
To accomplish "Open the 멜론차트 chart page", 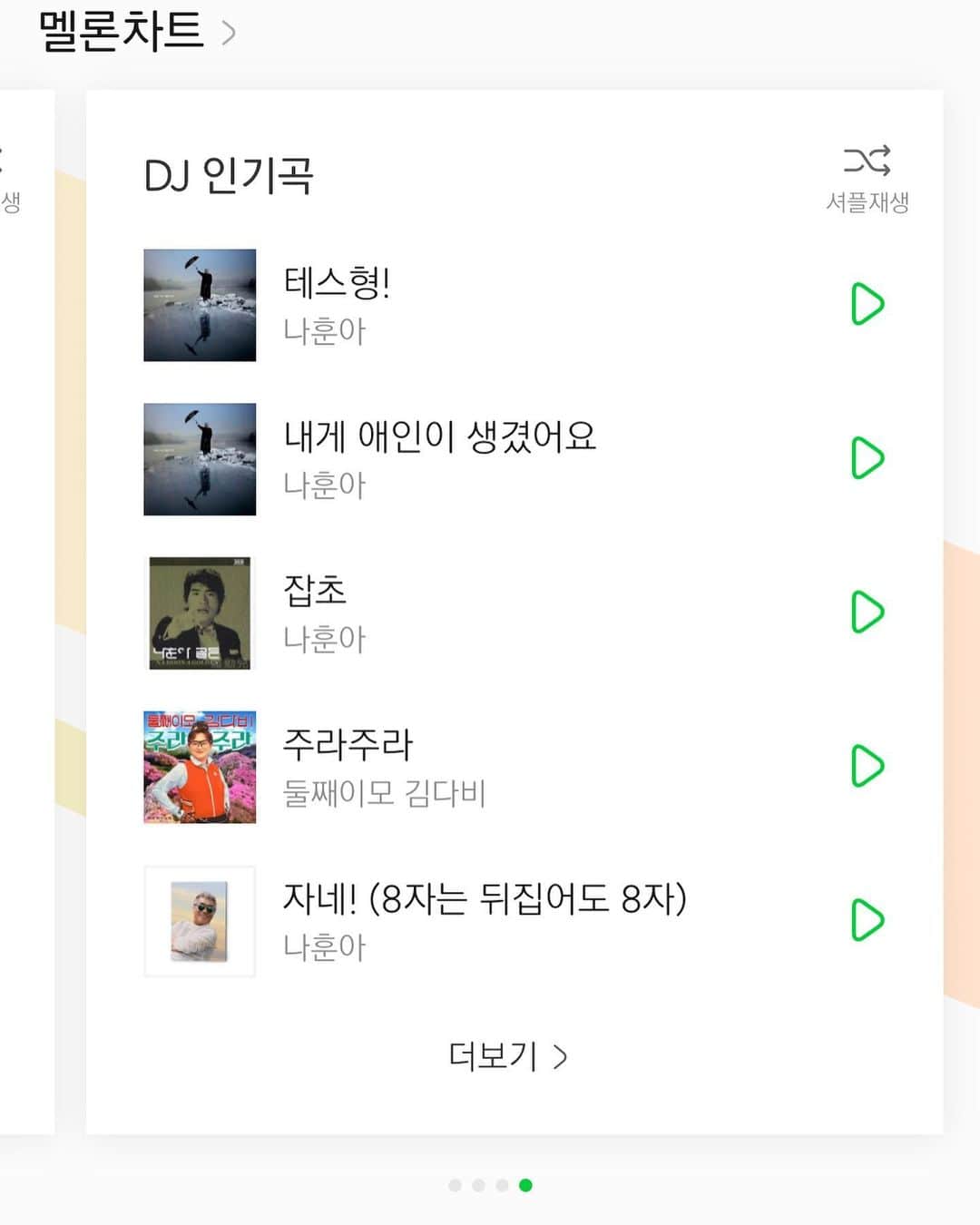I will coord(136,31).
